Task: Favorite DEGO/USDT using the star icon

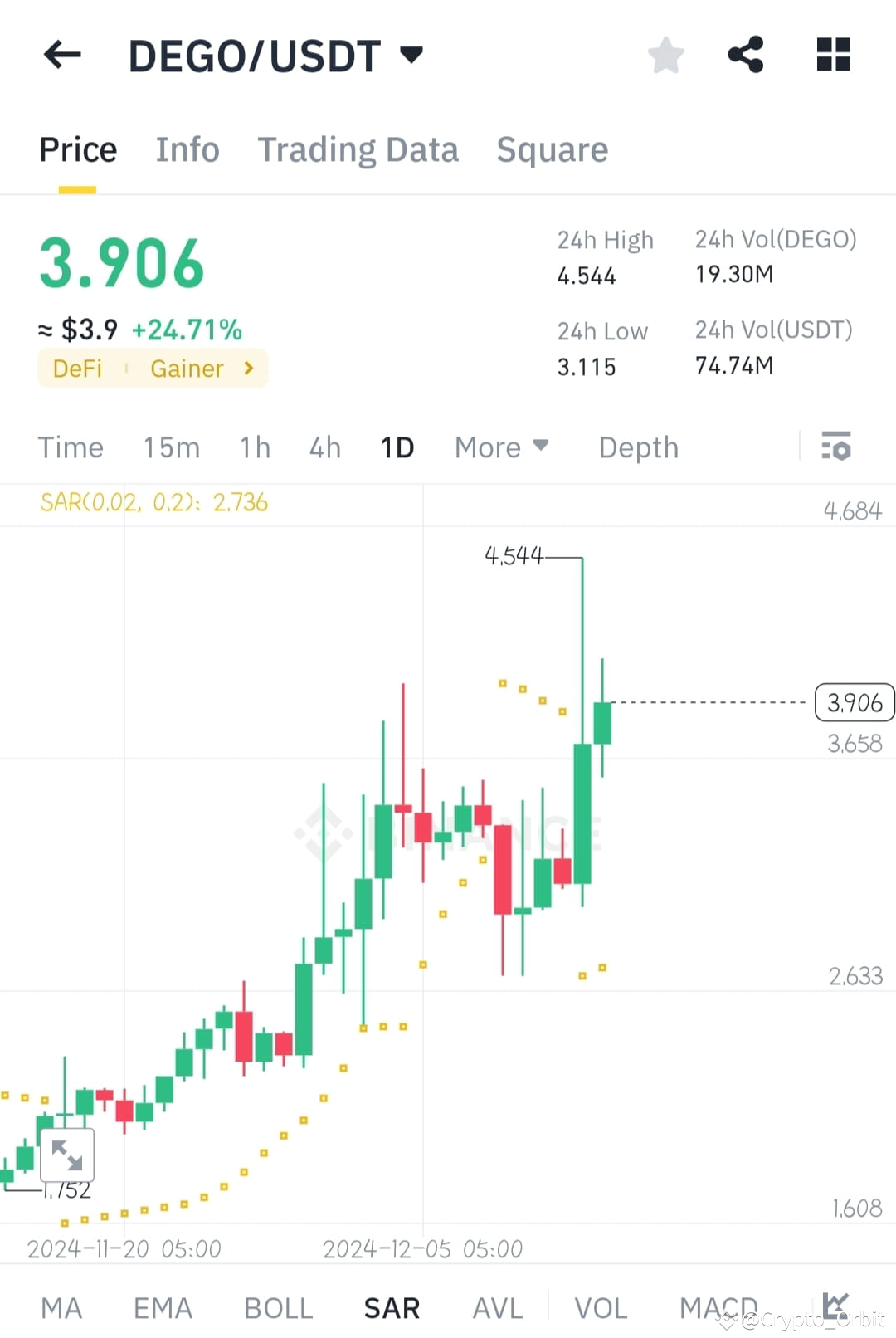Action: (665, 55)
